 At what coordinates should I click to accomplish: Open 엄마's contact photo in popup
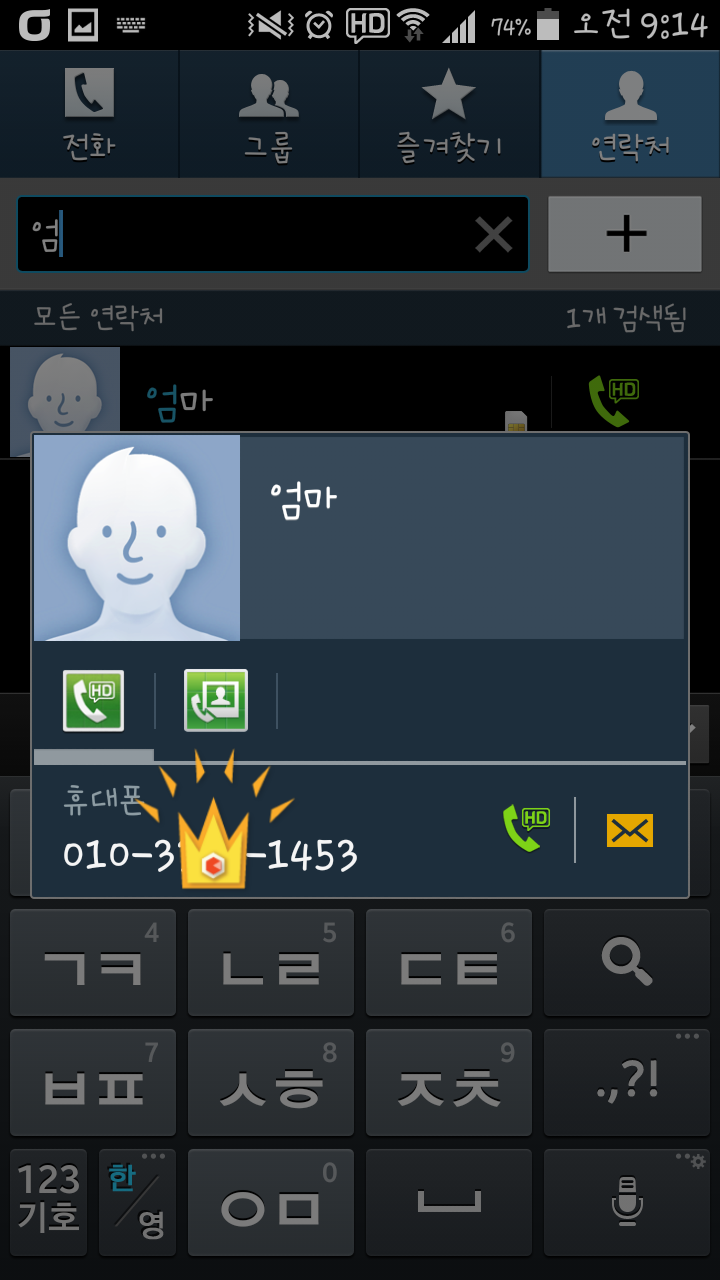[x=137, y=538]
